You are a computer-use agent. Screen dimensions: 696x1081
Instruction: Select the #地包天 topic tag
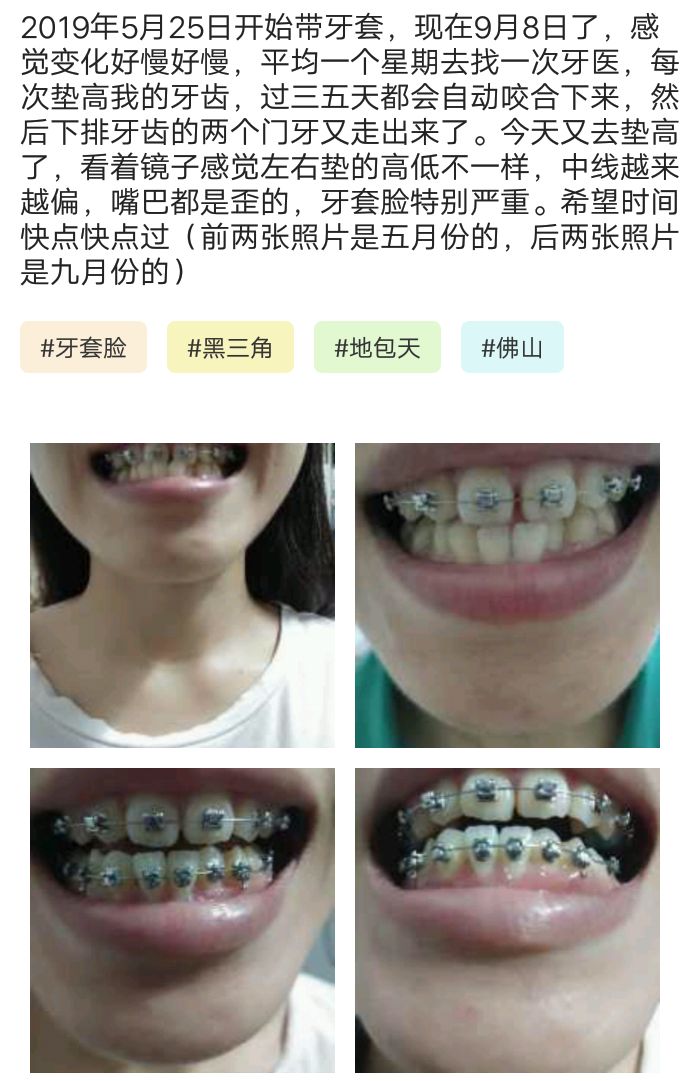(377, 348)
